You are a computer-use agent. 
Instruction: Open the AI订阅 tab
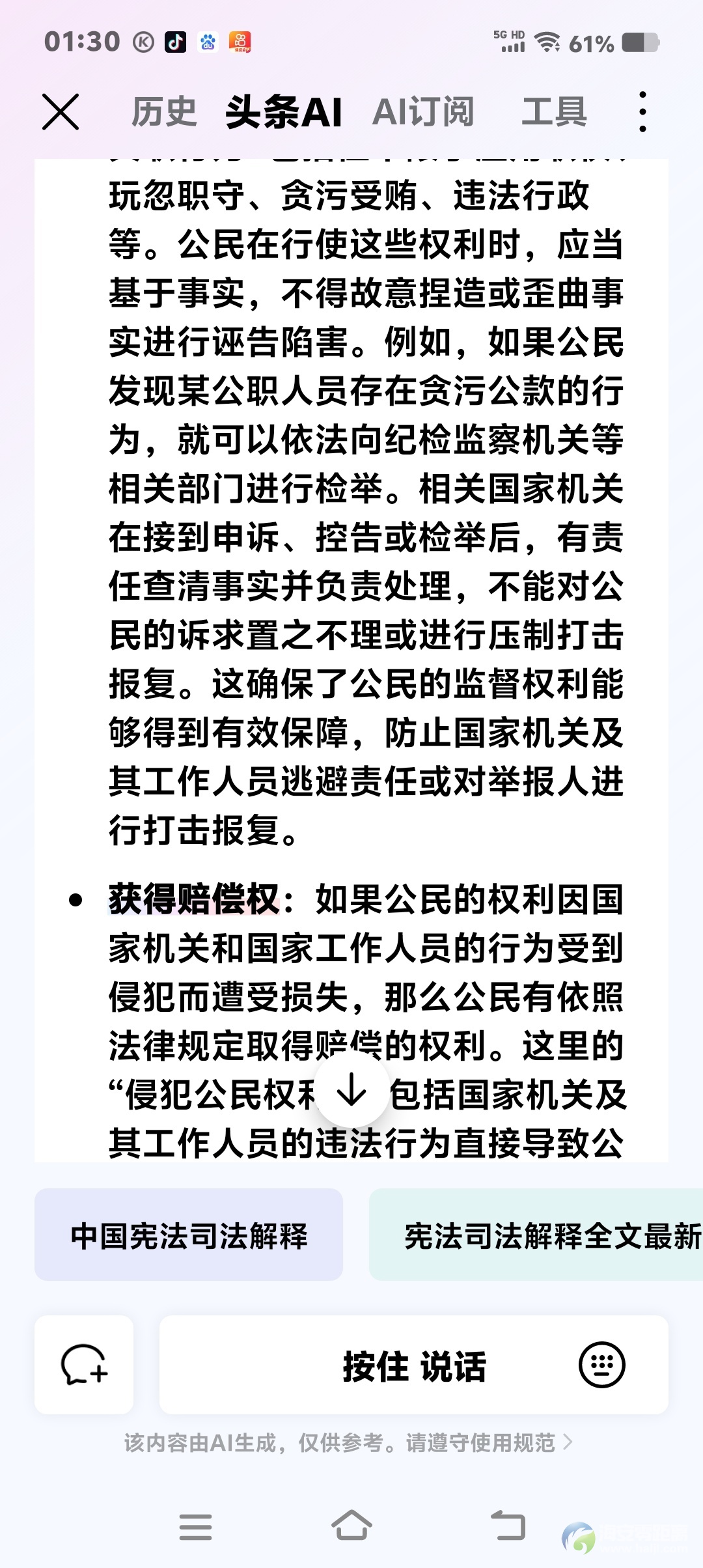423,111
